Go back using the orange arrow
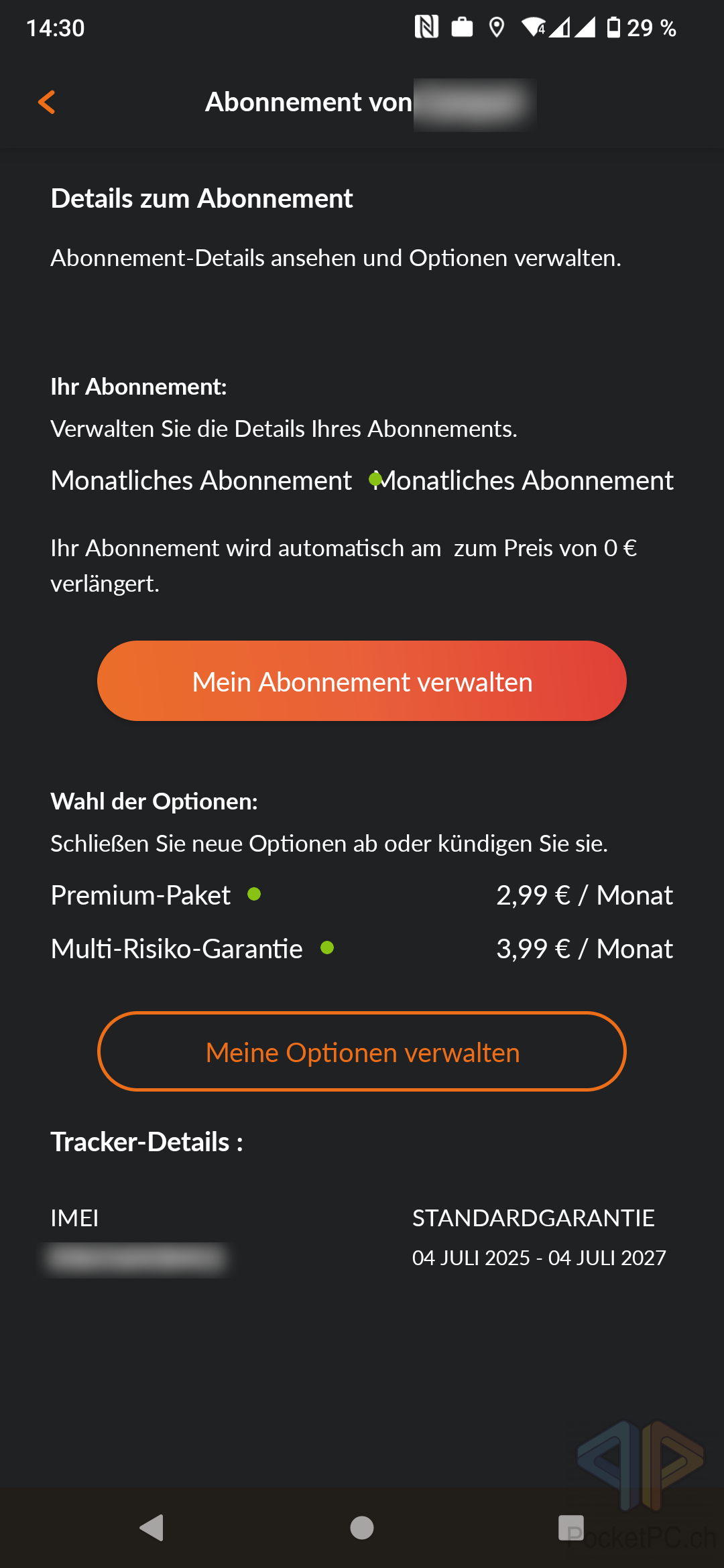724x1568 pixels. click(47, 102)
